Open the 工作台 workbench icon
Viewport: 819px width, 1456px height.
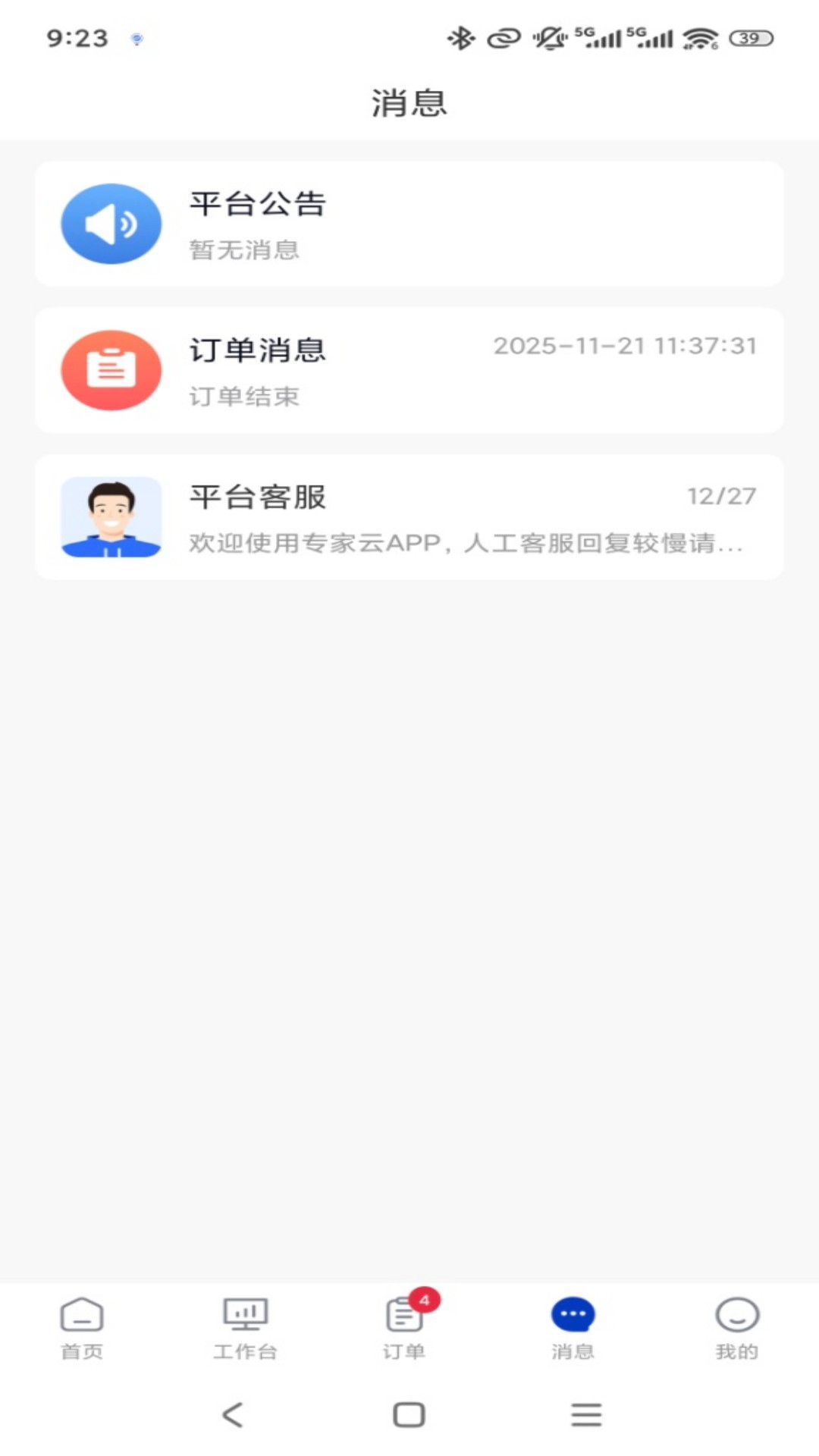[x=246, y=1317]
